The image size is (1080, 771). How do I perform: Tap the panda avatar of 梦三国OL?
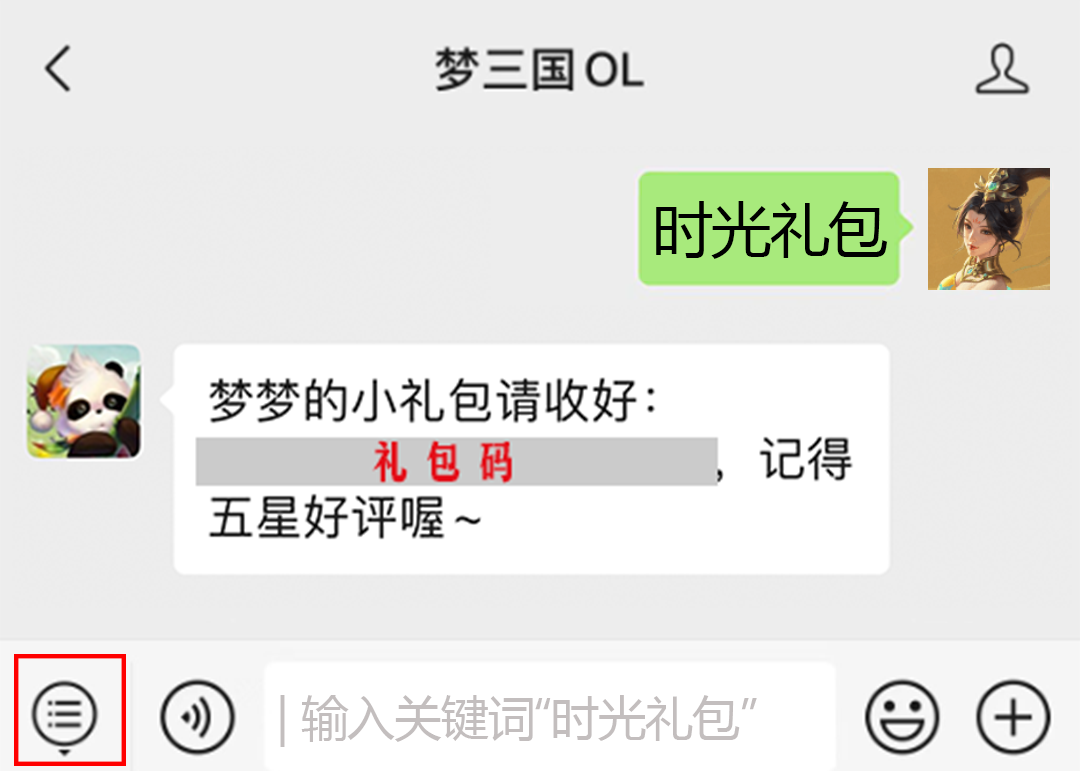(84, 402)
